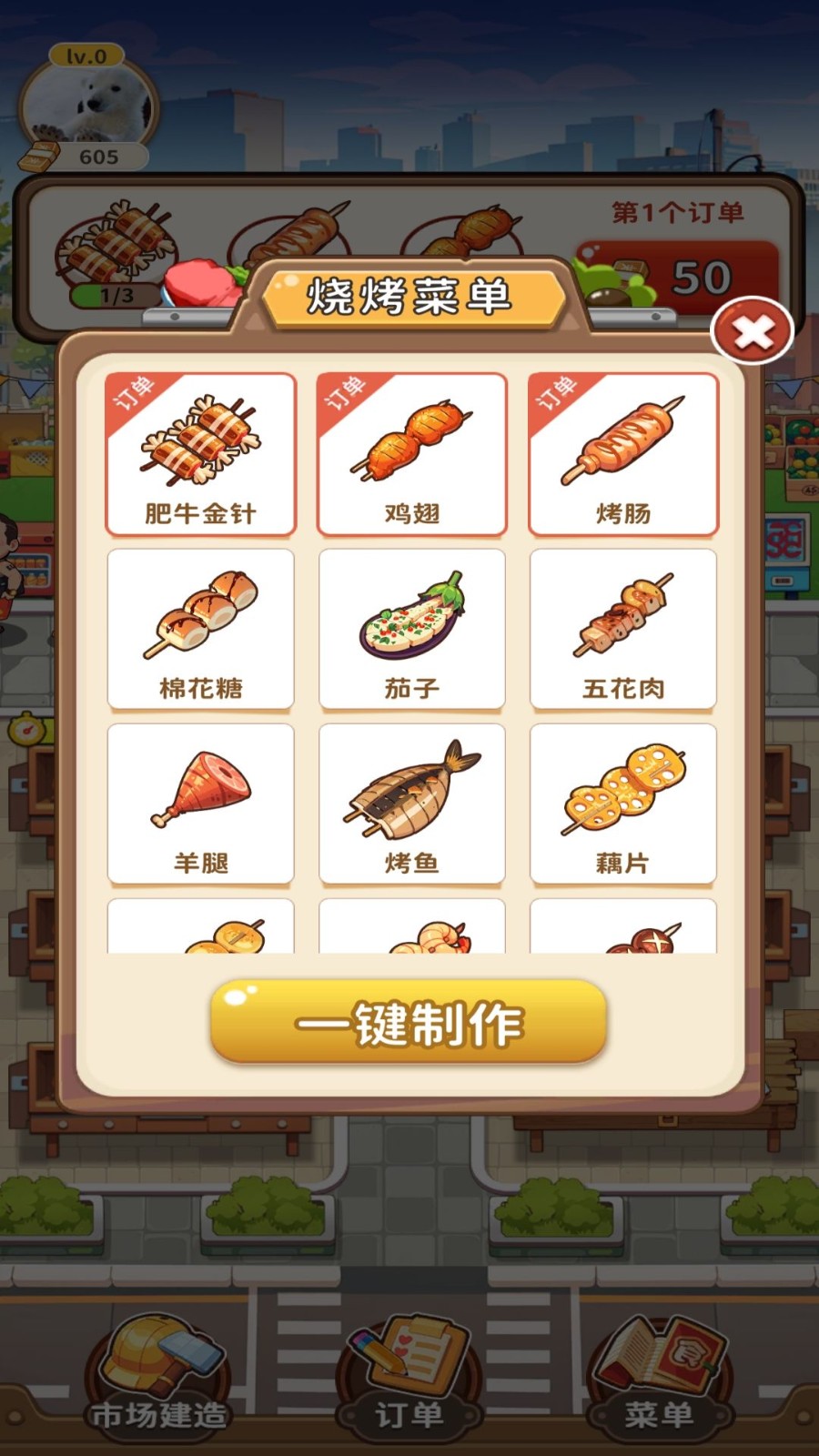Select the 茄子 eggplant dish

(x=412, y=628)
